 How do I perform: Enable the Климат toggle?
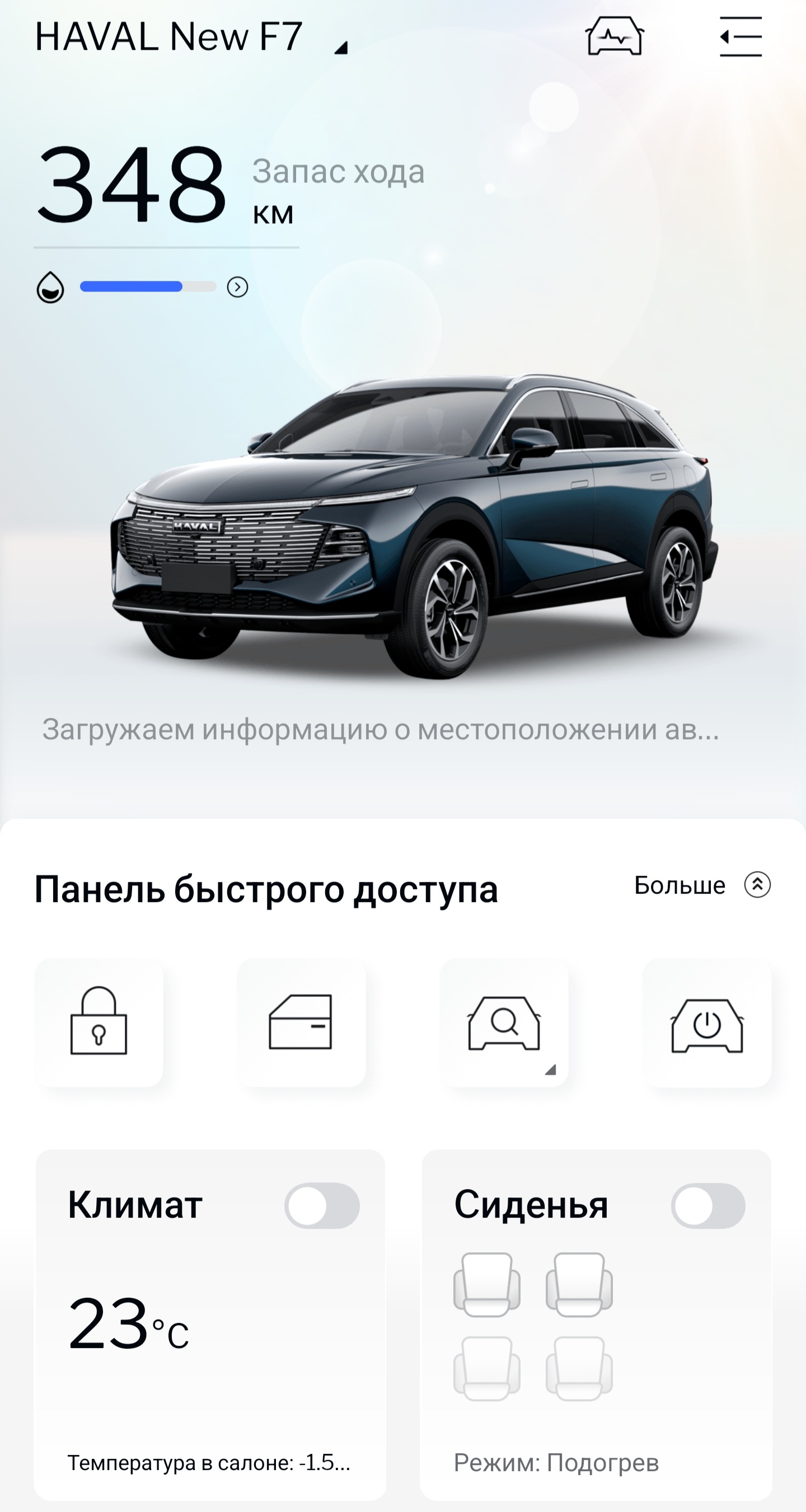click(322, 1205)
